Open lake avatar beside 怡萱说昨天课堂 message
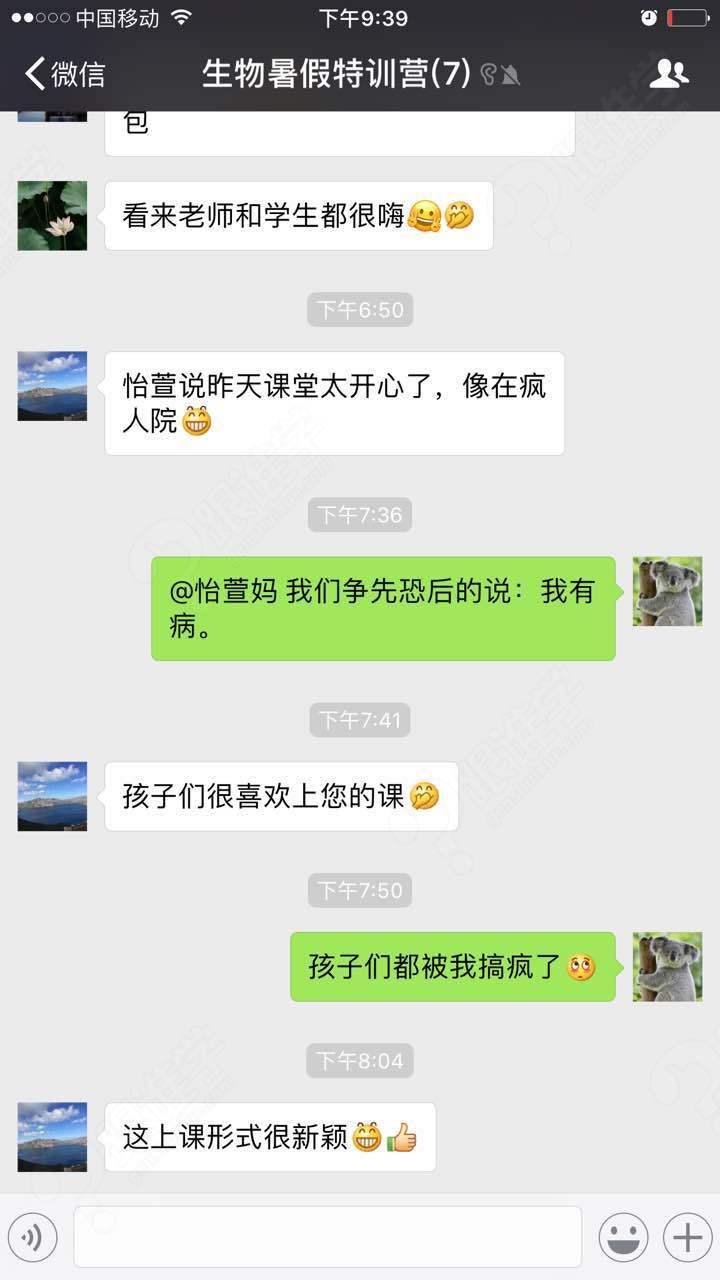This screenshot has width=720, height=1280. click(52, 386)
